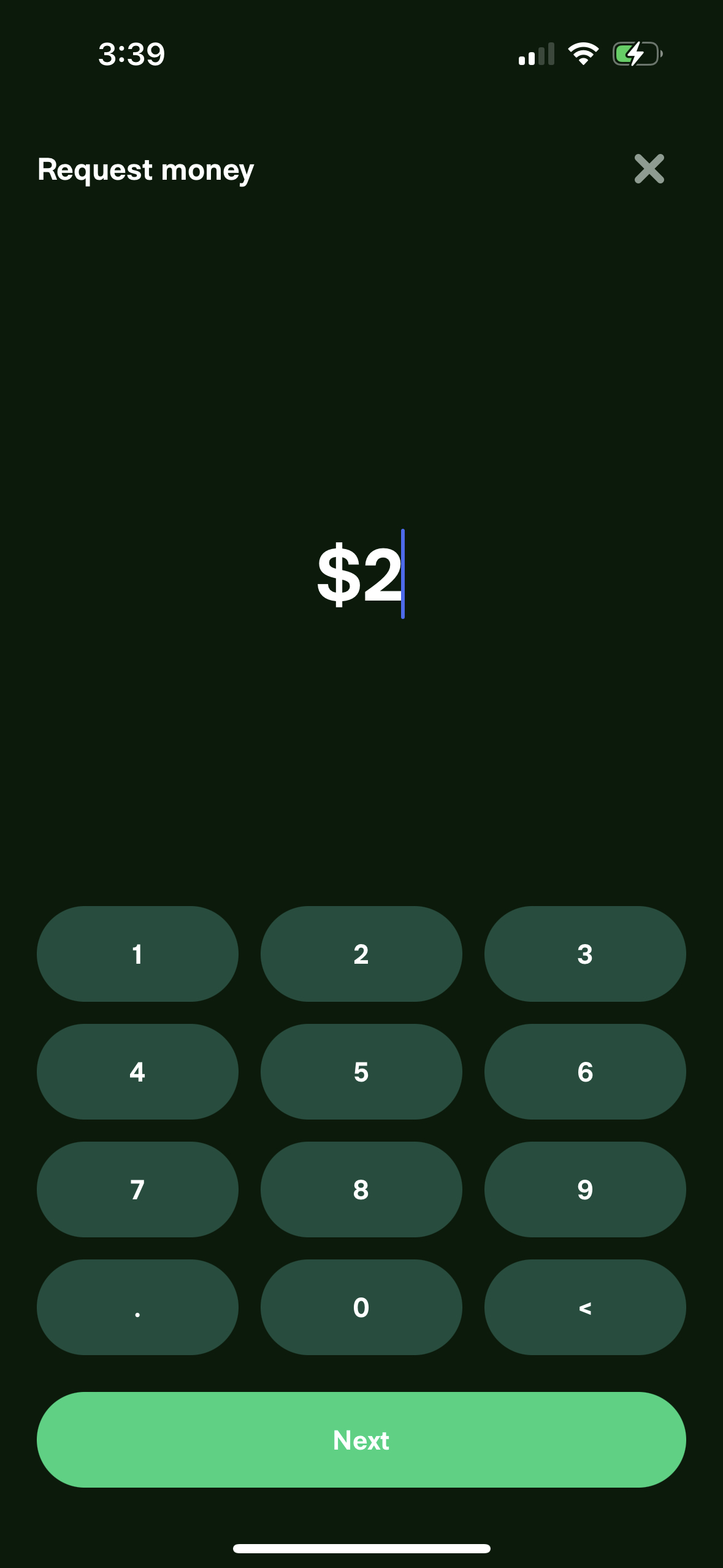
Task: Tap the $2 amount field
Action: point(360,574)
